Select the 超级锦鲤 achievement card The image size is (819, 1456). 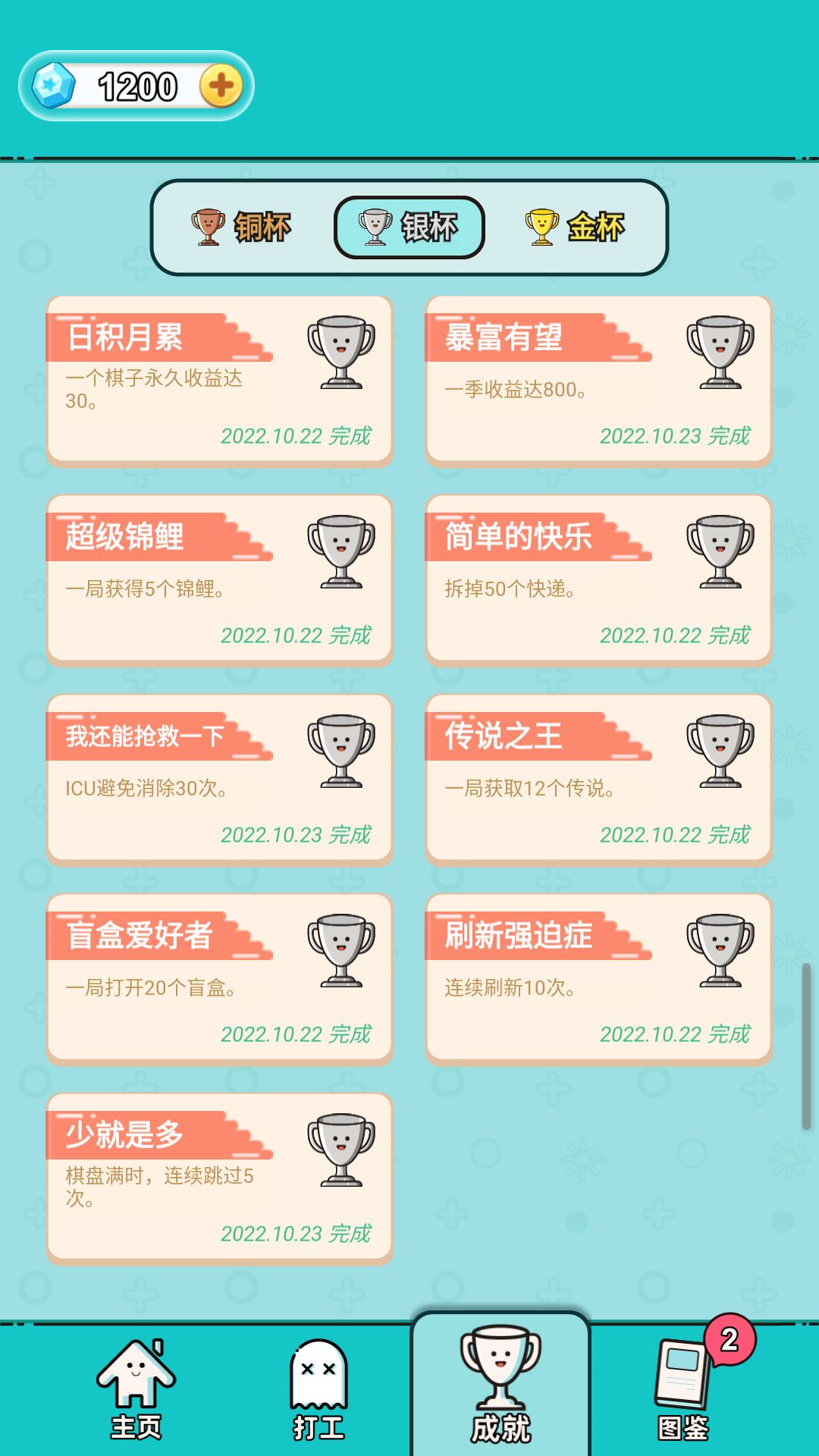point(220,579)
